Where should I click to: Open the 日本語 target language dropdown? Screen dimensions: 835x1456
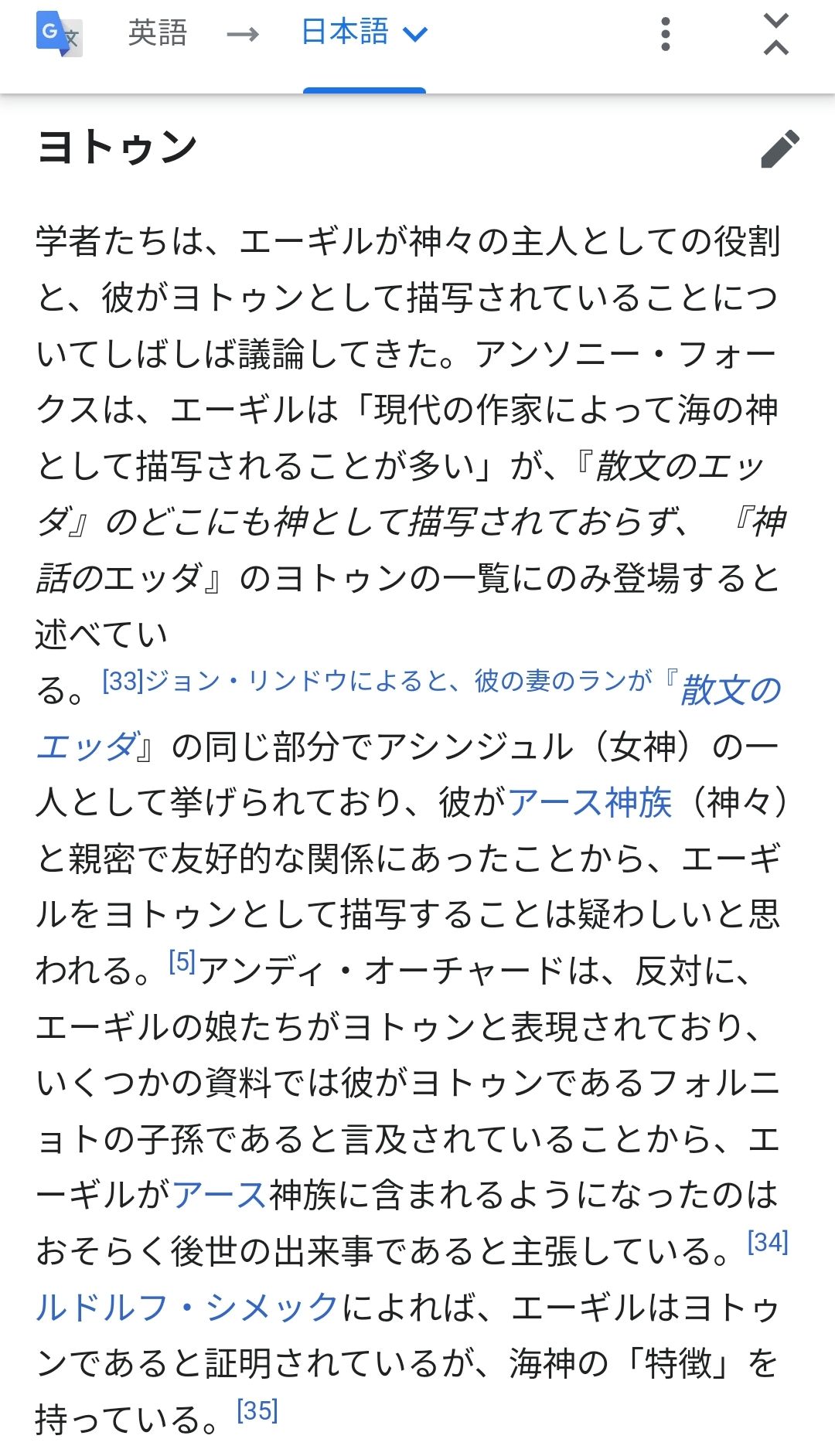363,32
